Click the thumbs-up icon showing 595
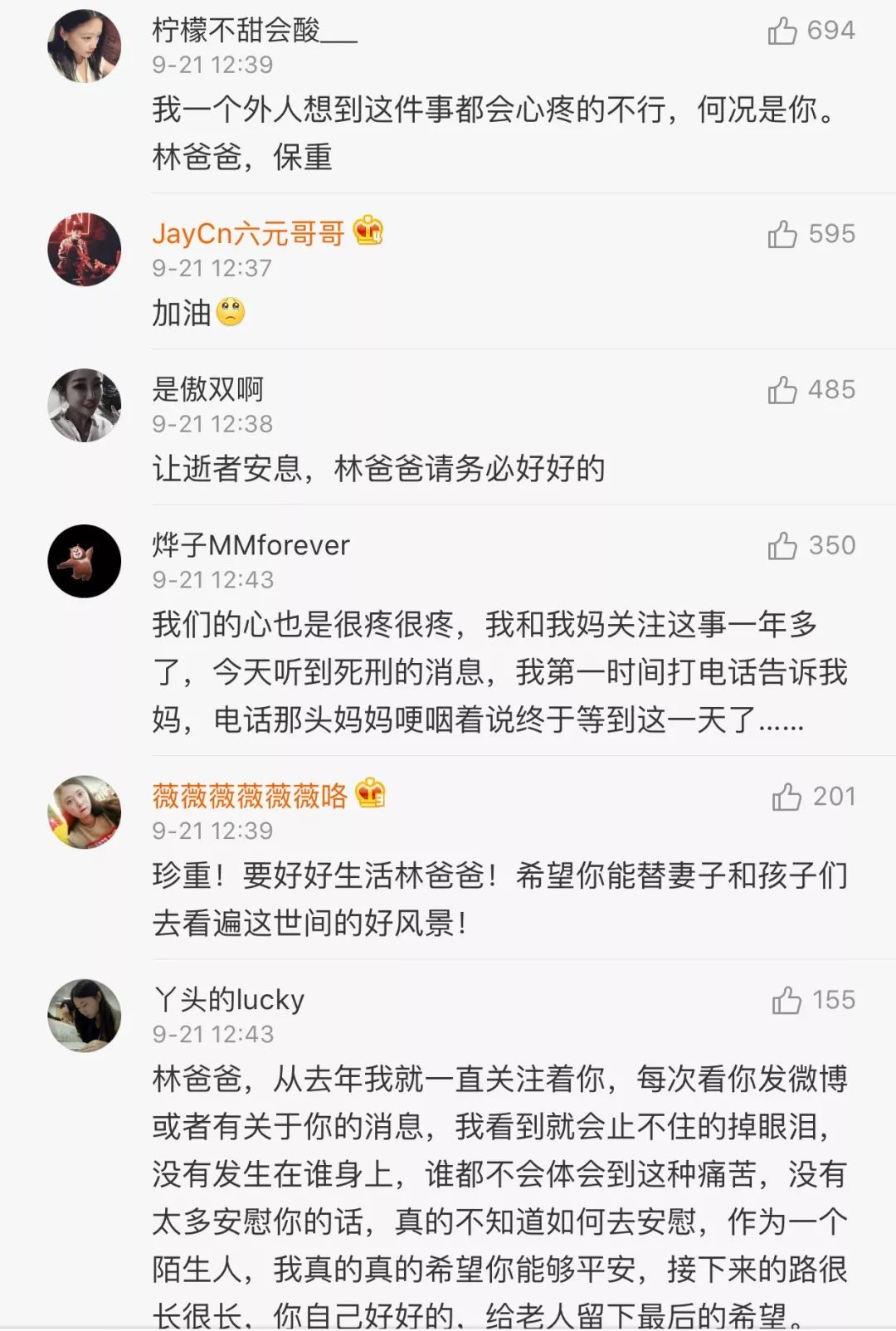The width and height of the screenshot is (896, 1331). 781,232
